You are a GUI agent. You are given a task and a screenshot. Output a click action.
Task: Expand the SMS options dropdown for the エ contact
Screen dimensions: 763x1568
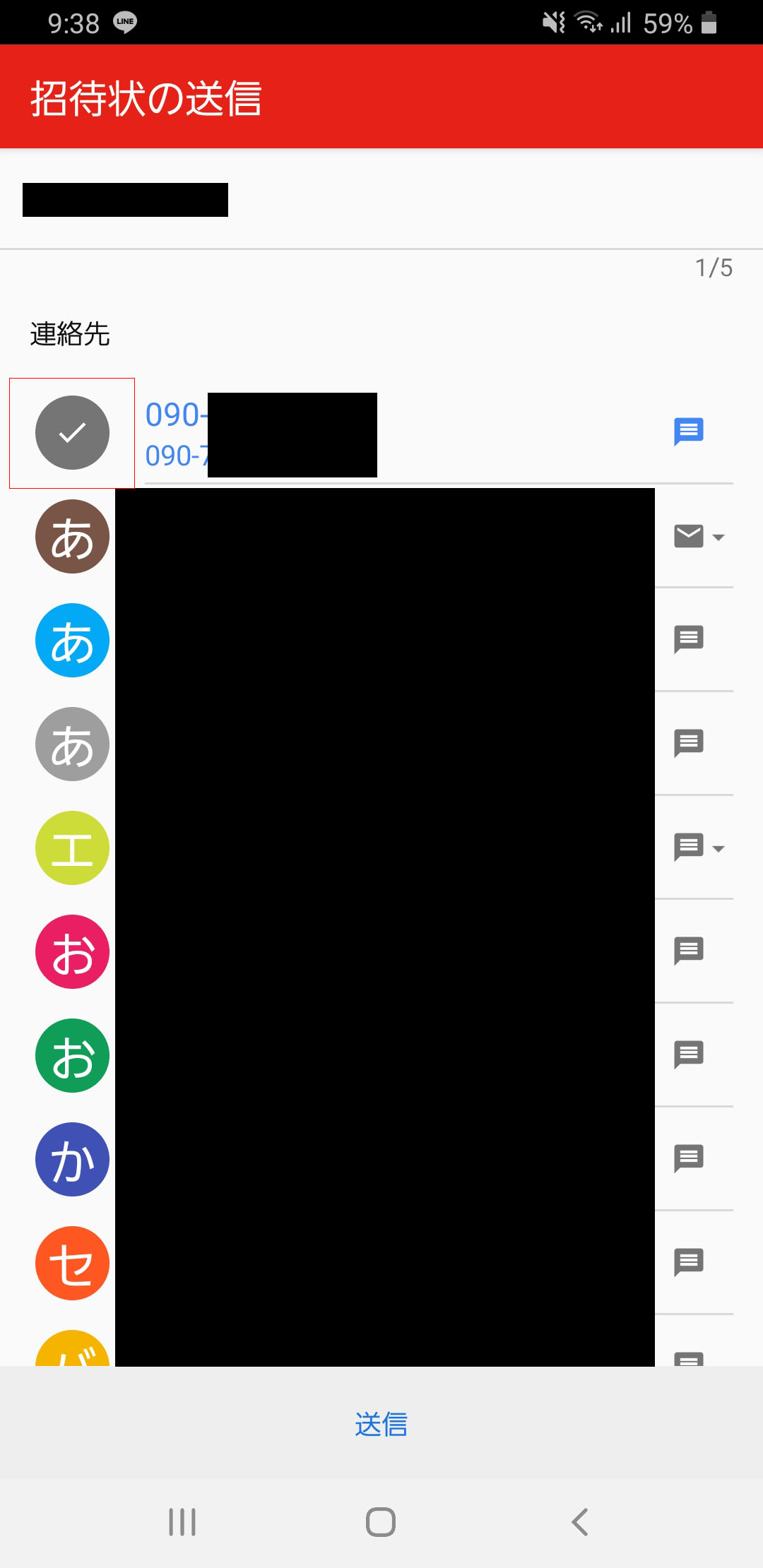[718, 849]
